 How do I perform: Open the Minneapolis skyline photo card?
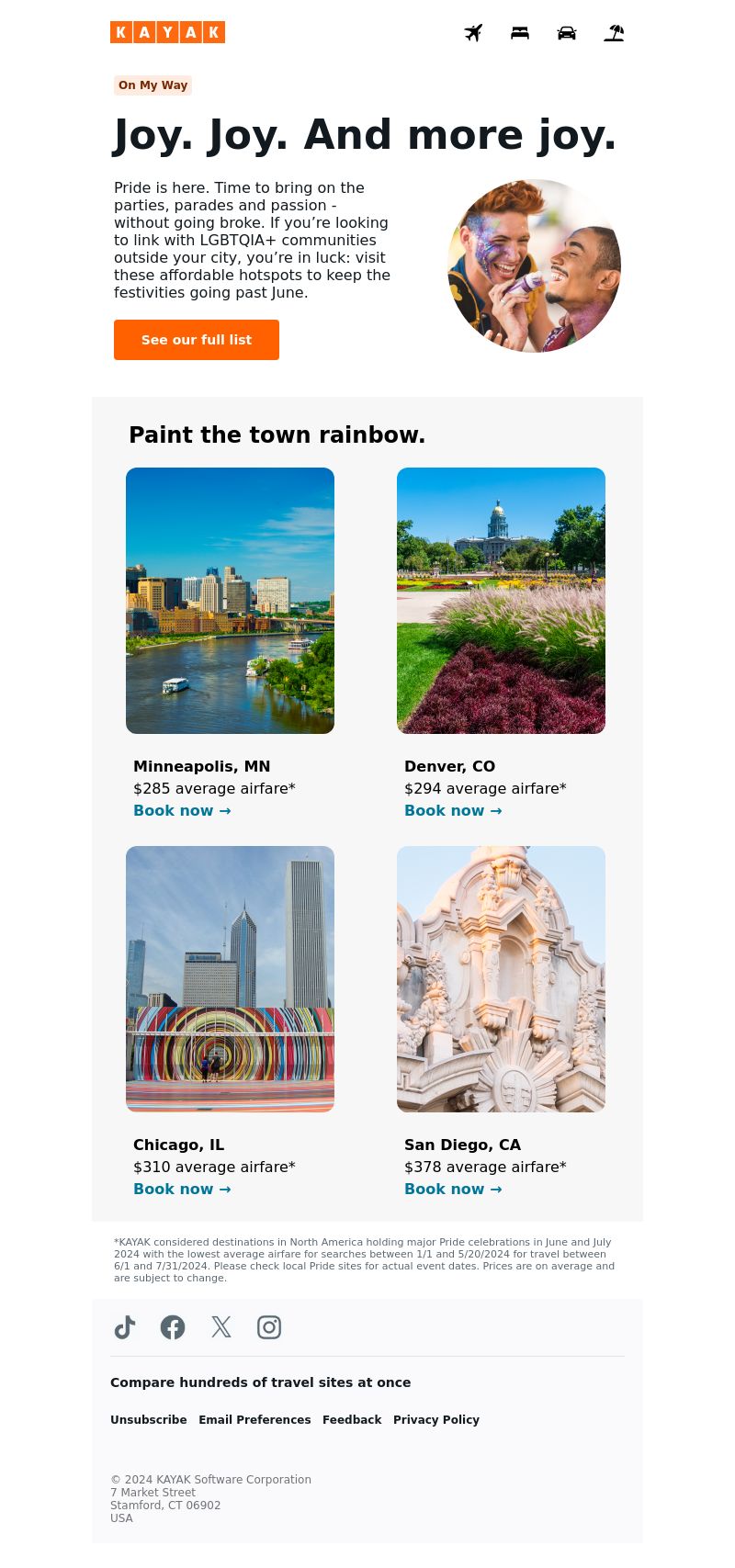point(230,601)
